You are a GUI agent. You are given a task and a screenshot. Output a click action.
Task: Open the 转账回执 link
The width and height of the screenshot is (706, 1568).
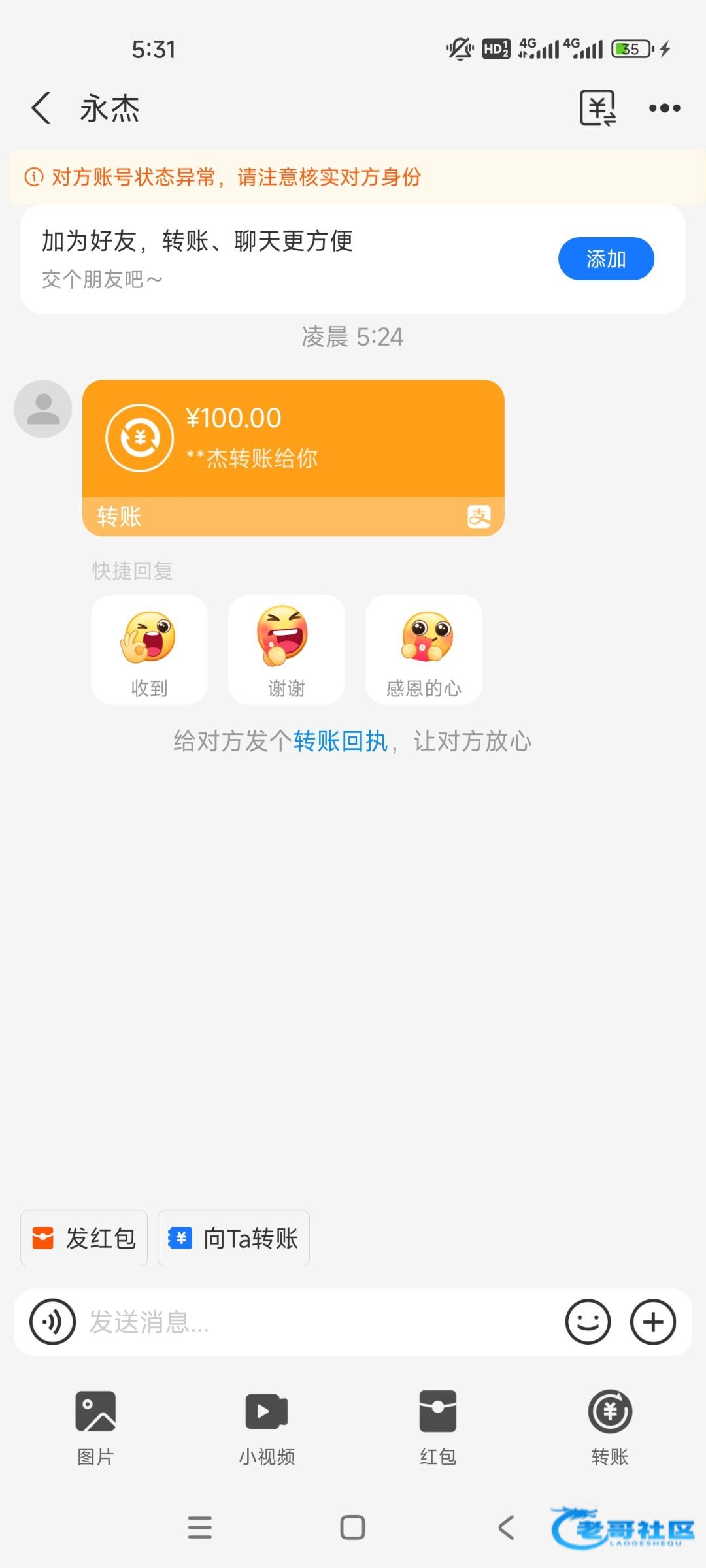340,742
